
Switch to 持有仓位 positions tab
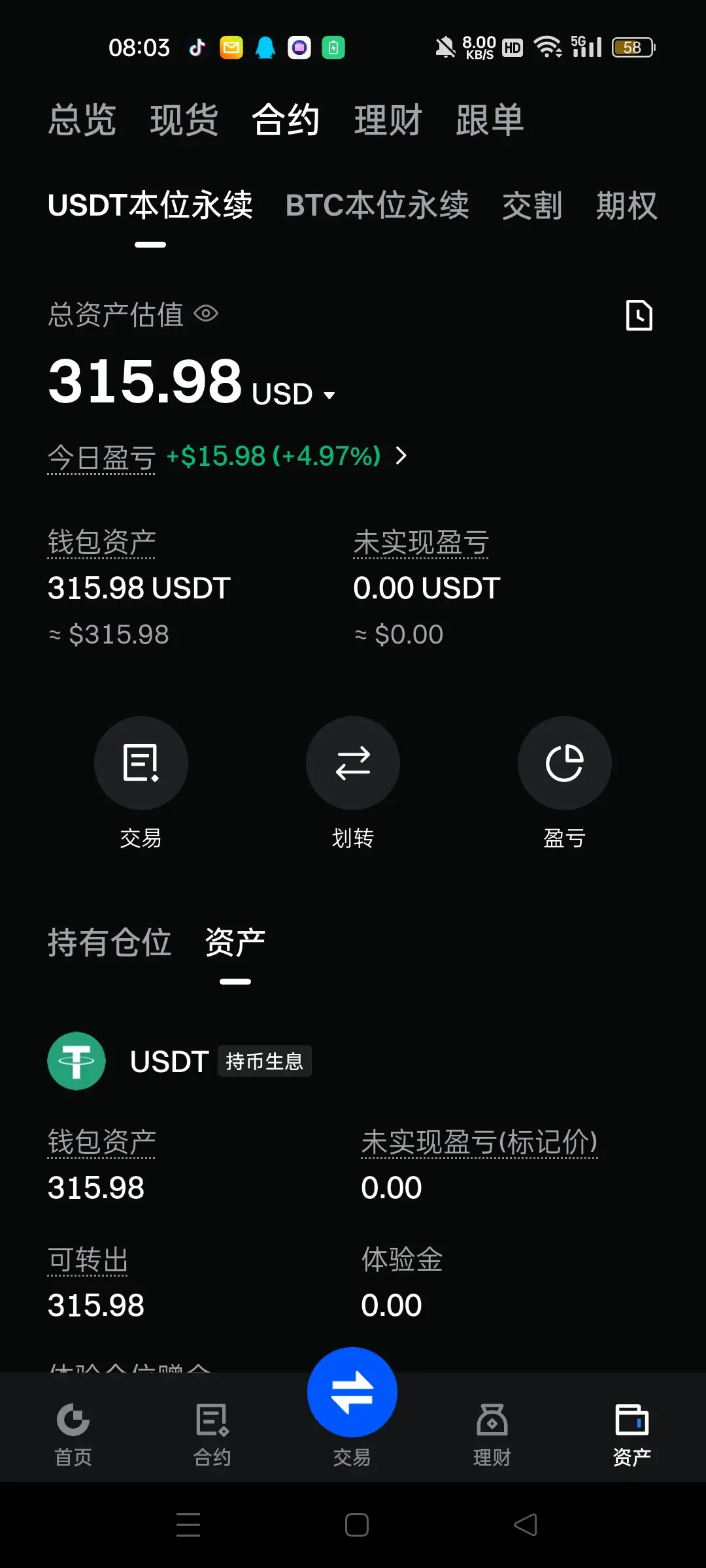tap(110, 943)
